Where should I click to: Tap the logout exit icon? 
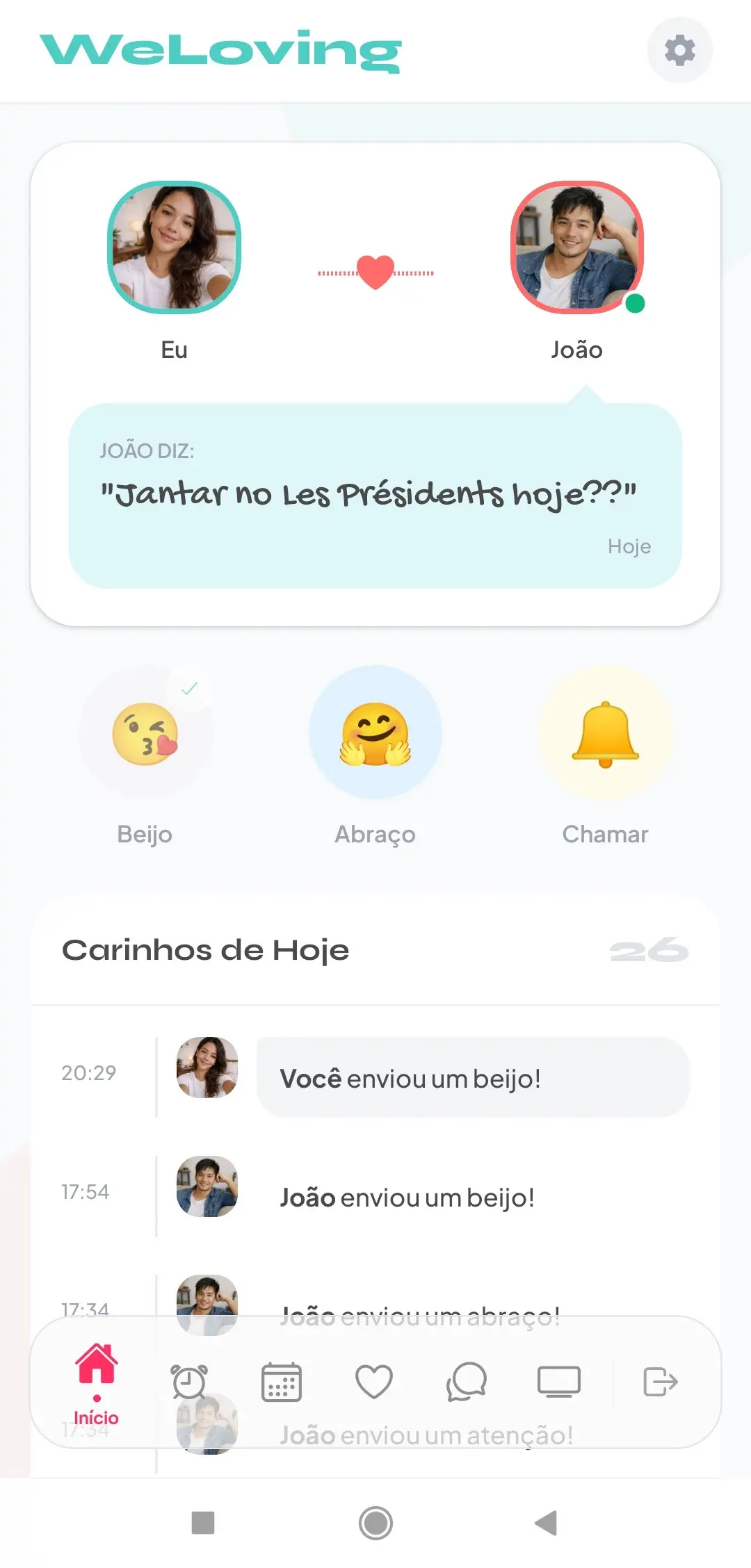(x=660, y=1382)
